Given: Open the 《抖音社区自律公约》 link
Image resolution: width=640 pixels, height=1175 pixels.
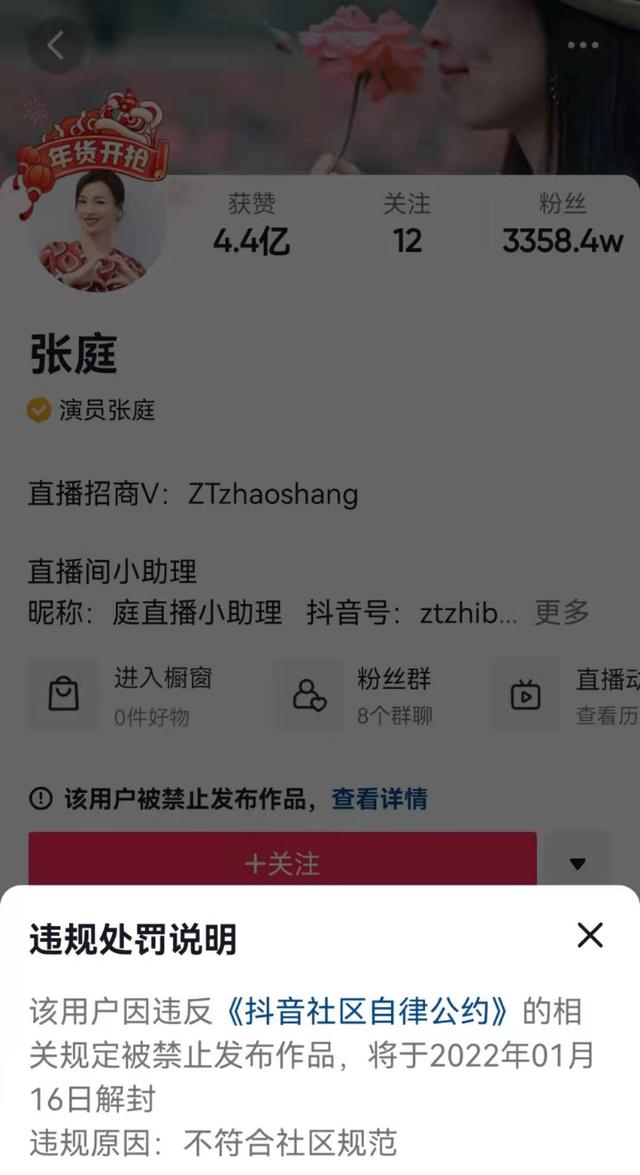Looking at the screenshot, I should [366, 1012].
